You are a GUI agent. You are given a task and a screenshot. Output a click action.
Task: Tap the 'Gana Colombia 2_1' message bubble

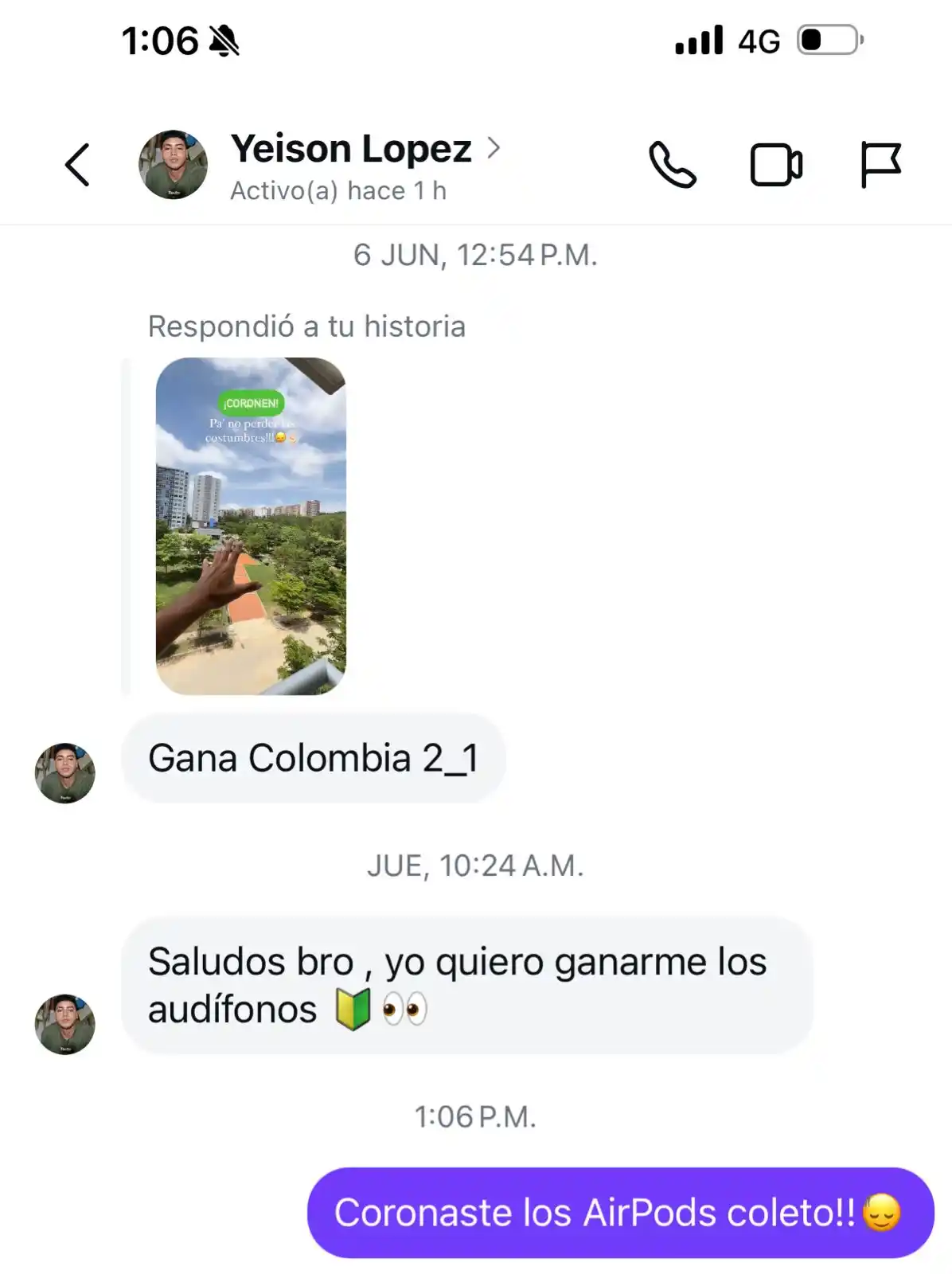[314, 758]
